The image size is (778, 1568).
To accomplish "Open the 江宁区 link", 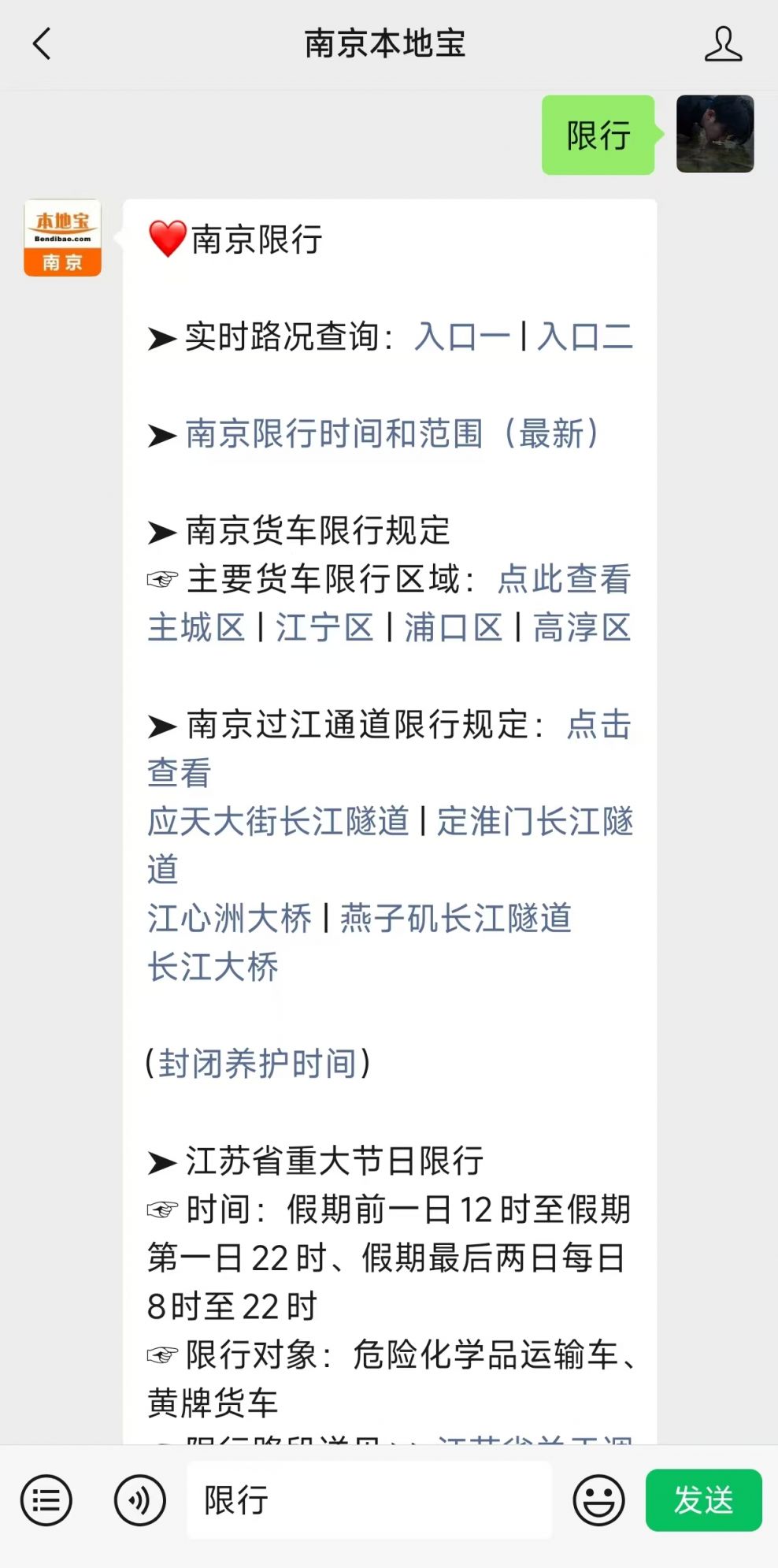I will pyautogui.click(x=324, y=628).
